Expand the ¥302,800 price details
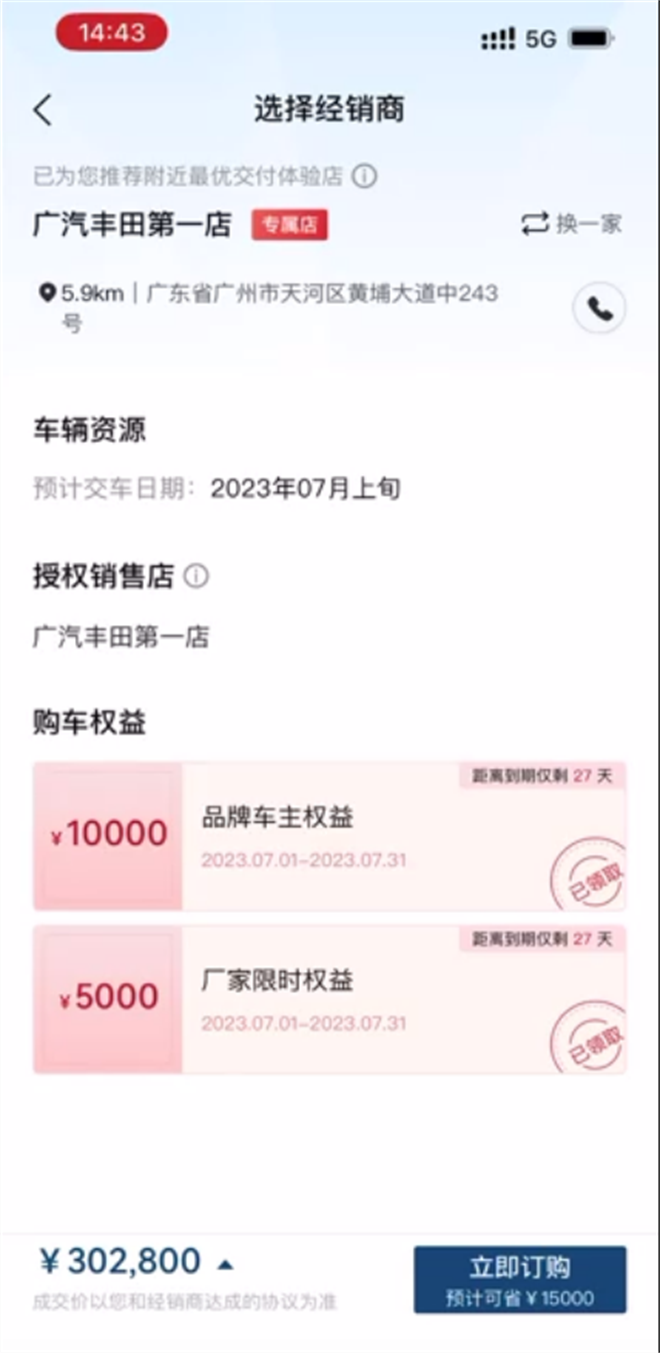This screenshot has width=660, height=1353. (x=226, y=1264)
